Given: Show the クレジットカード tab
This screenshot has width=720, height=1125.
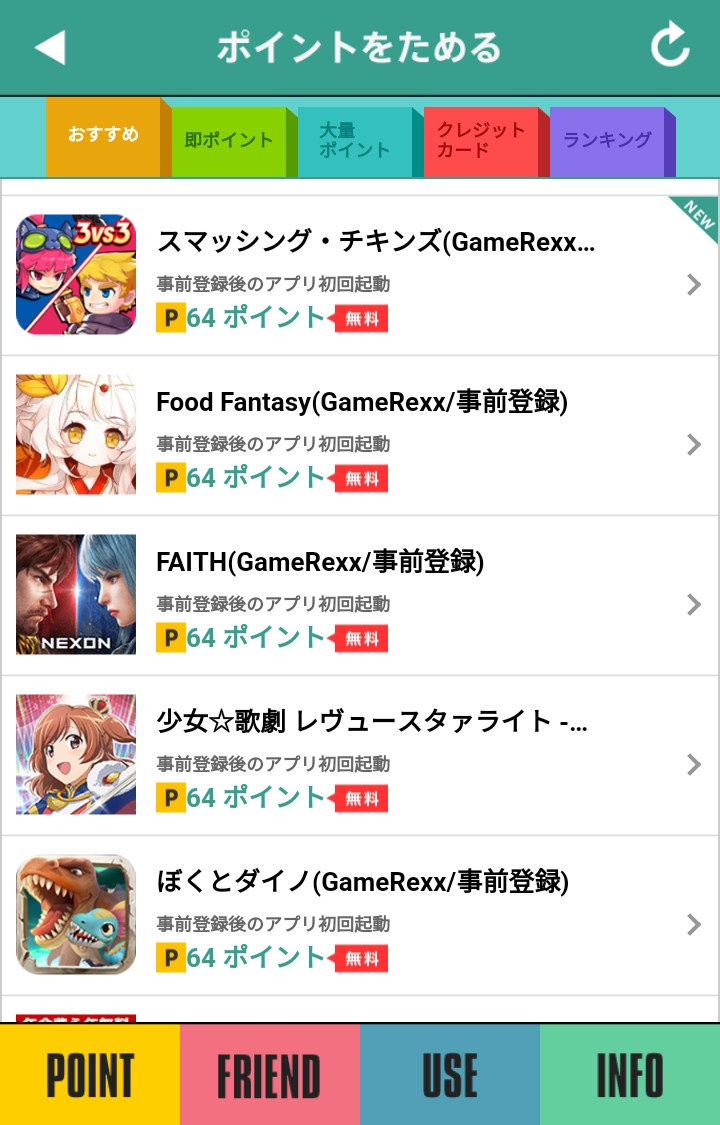Looking at the screenshot, I should tap(481, 141).
